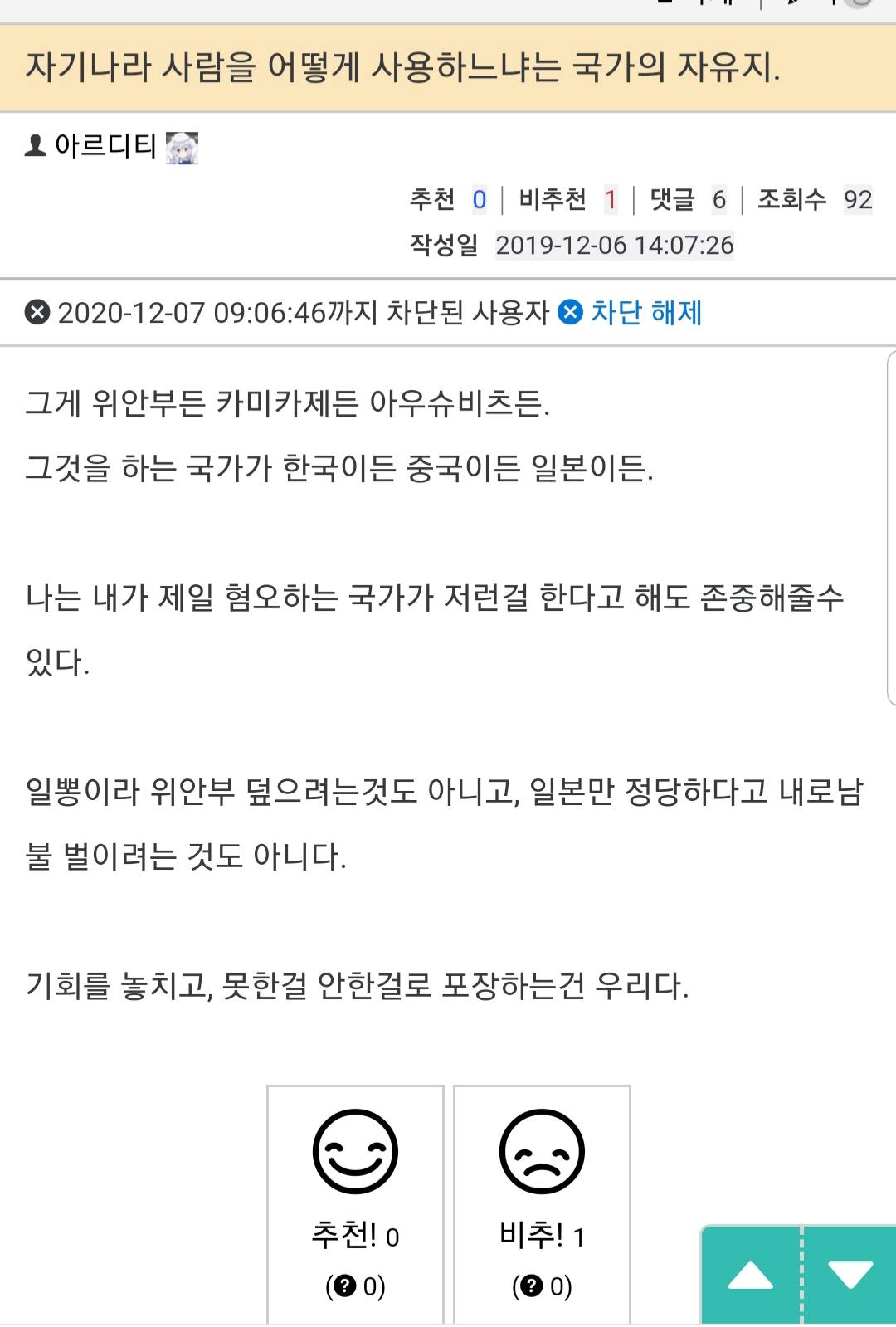Jump to bottom with the down arrow
Image resolution: width=896 pixels, height=1327 pixels.
[x=850, y=1276]
